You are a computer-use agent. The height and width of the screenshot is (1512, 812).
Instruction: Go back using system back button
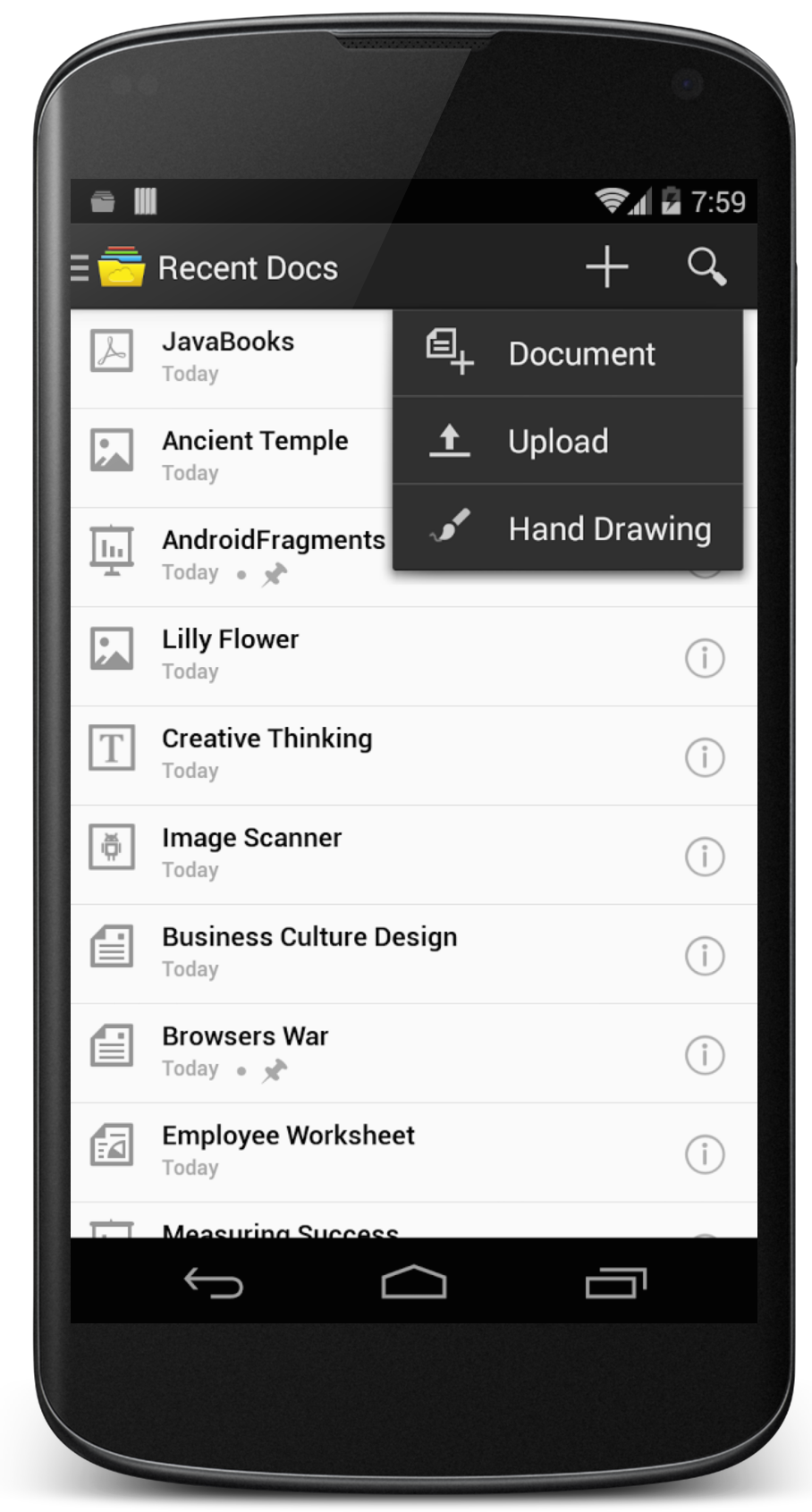213,1283
